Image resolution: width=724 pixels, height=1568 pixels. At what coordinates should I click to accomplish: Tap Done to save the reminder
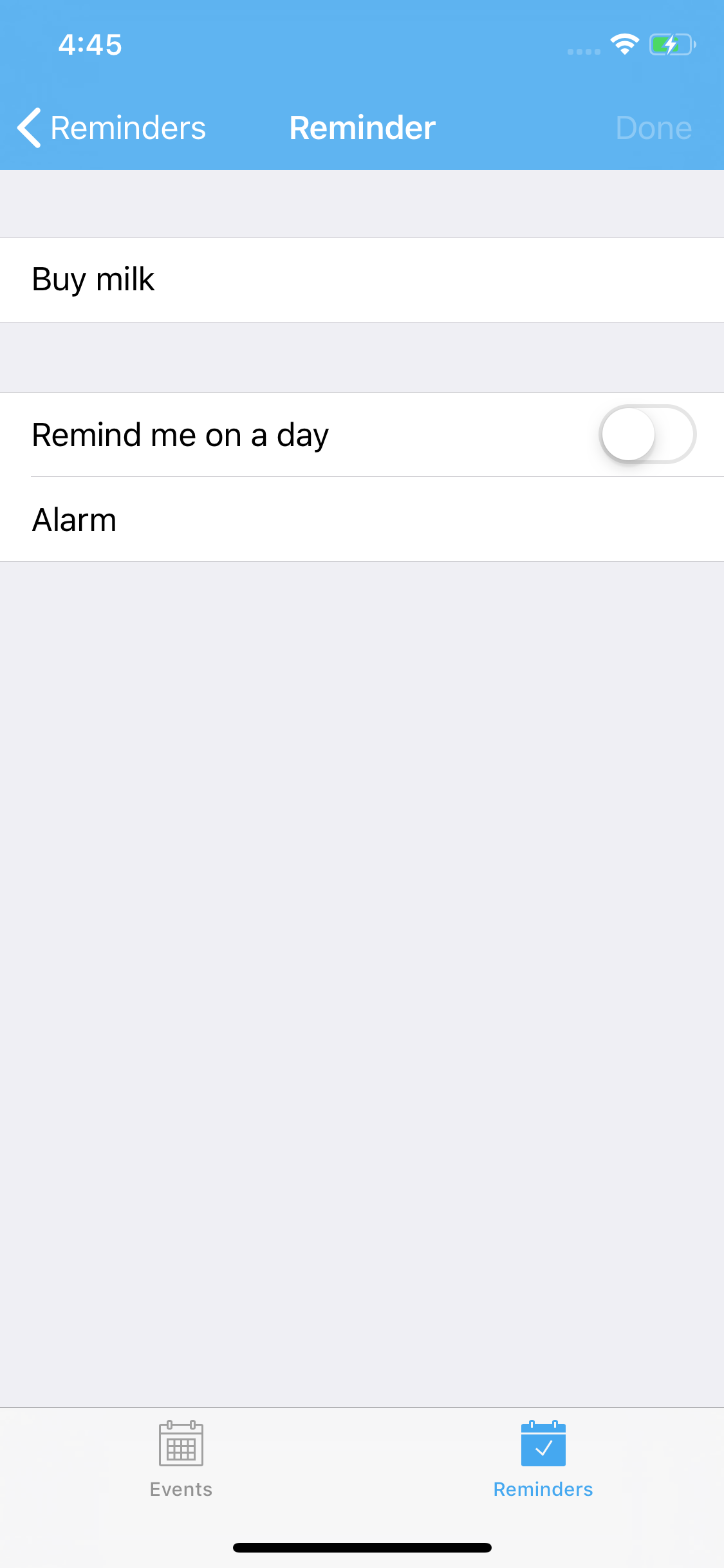coord(653,127)
